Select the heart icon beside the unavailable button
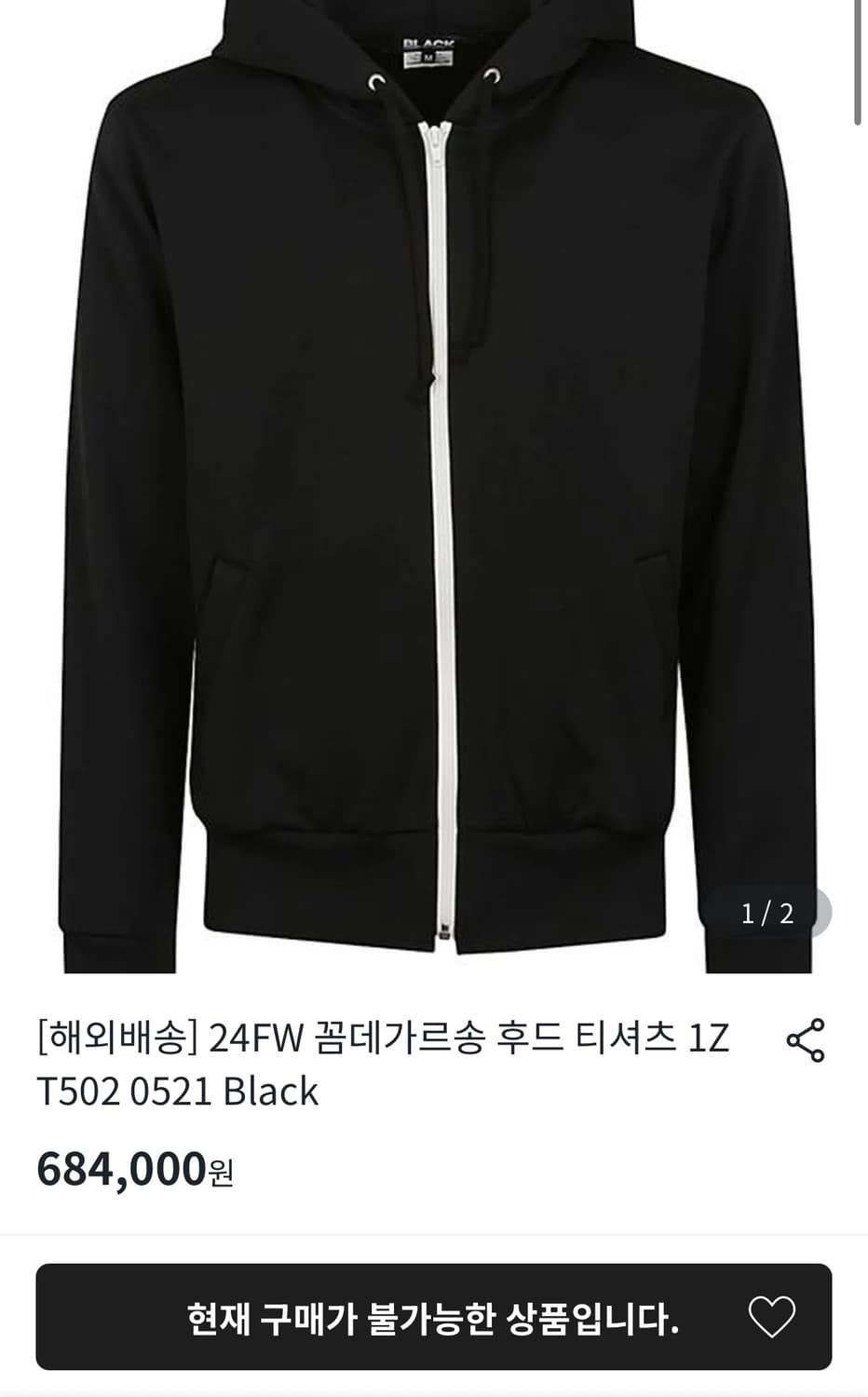The width and height of the screenshot is (868, 1397). [x=771, y=1318]
